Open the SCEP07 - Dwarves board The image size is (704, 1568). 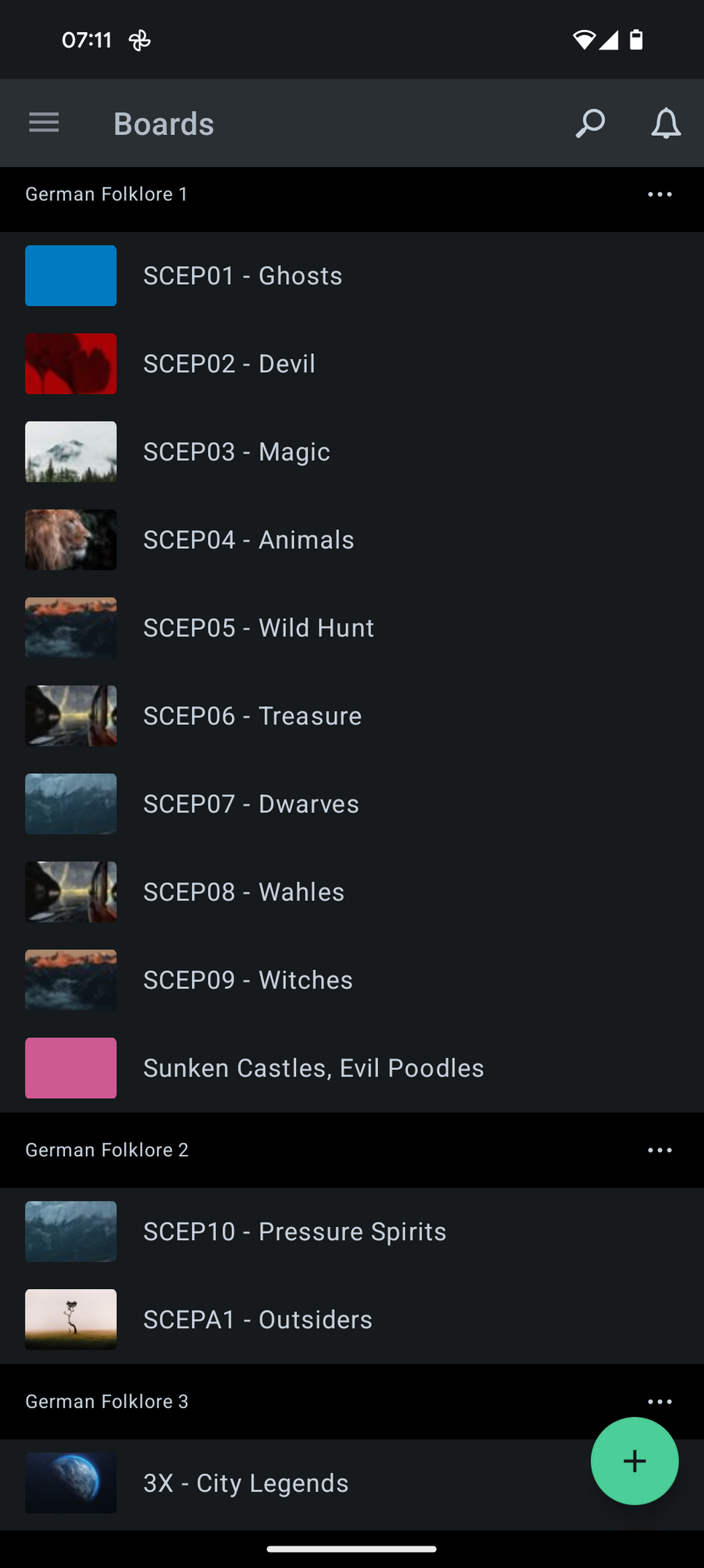pos(251,804)
